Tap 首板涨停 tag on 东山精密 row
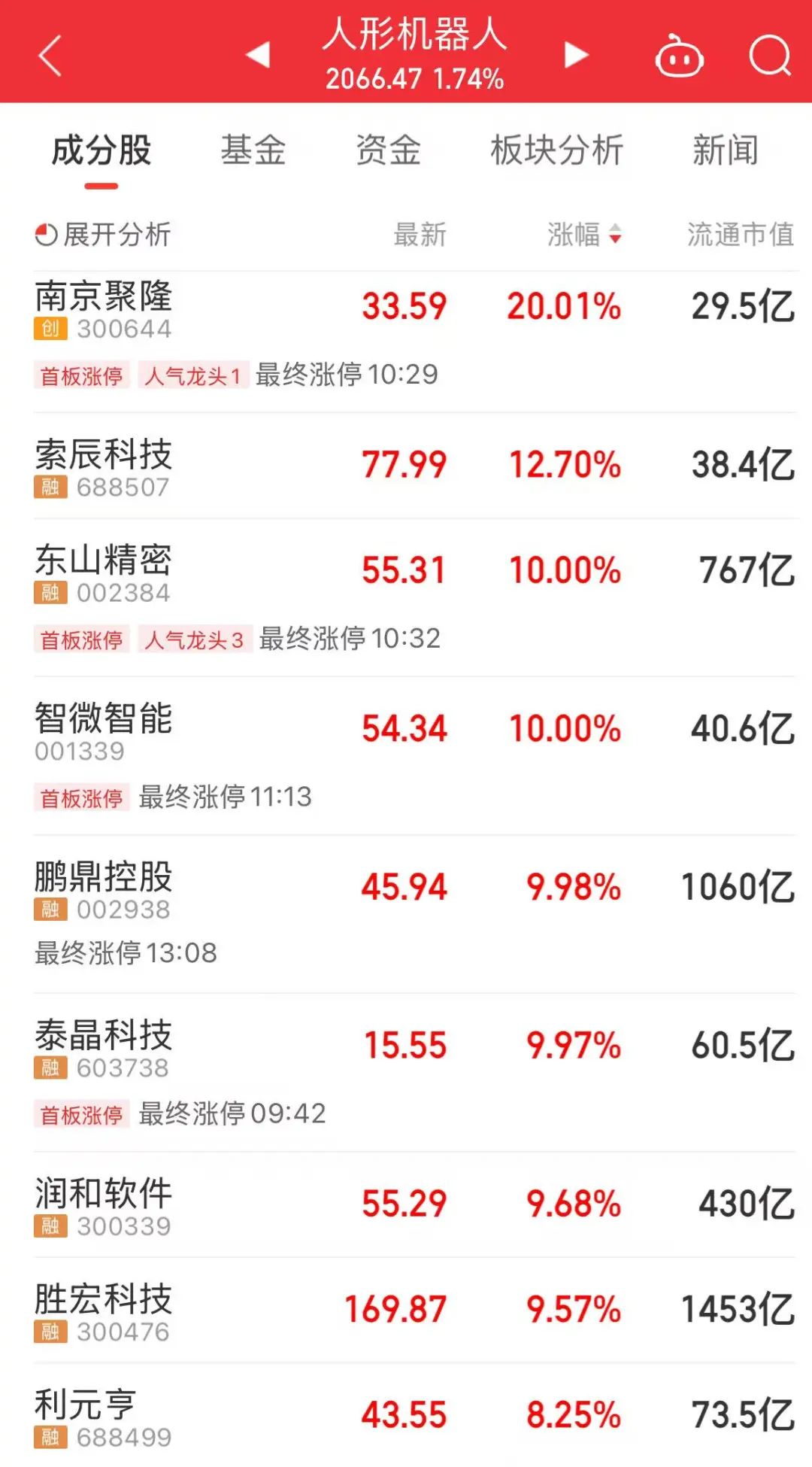This screenshot has height=1467, width=812. tap(82, 638)
